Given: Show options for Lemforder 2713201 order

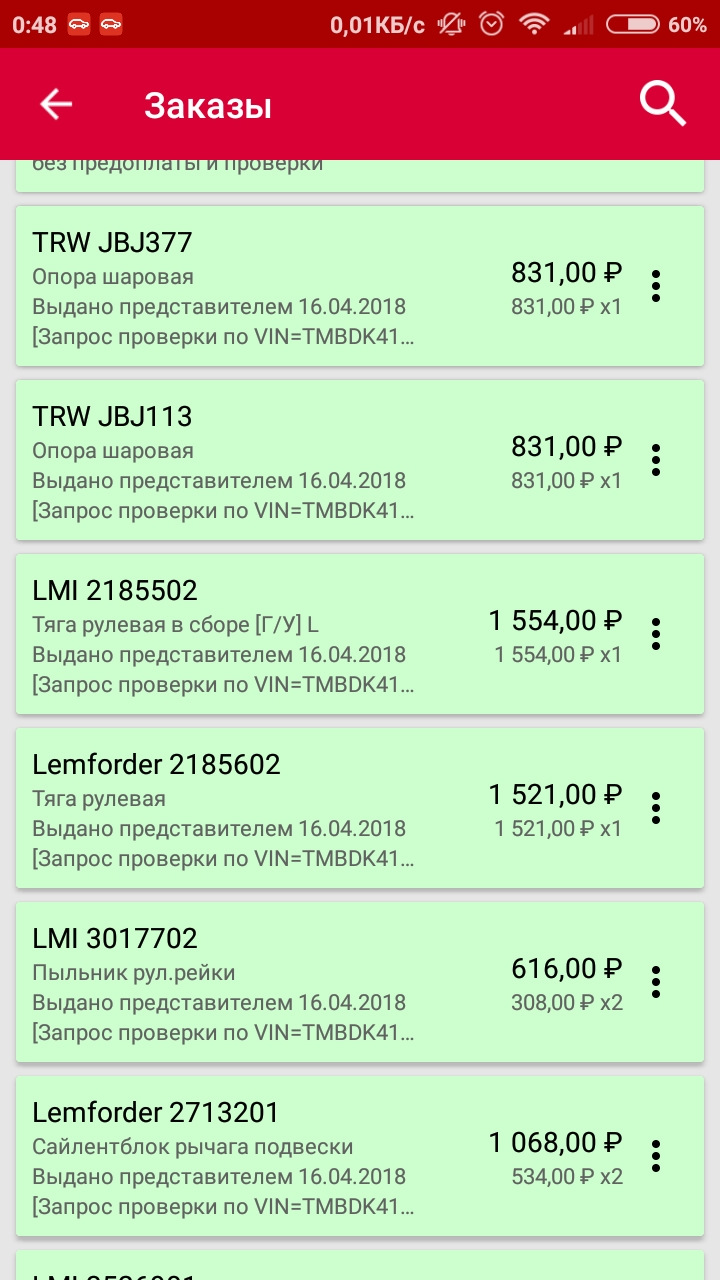Looking at the screenshot, I should pyautogui.click(x=656, y=1156).
